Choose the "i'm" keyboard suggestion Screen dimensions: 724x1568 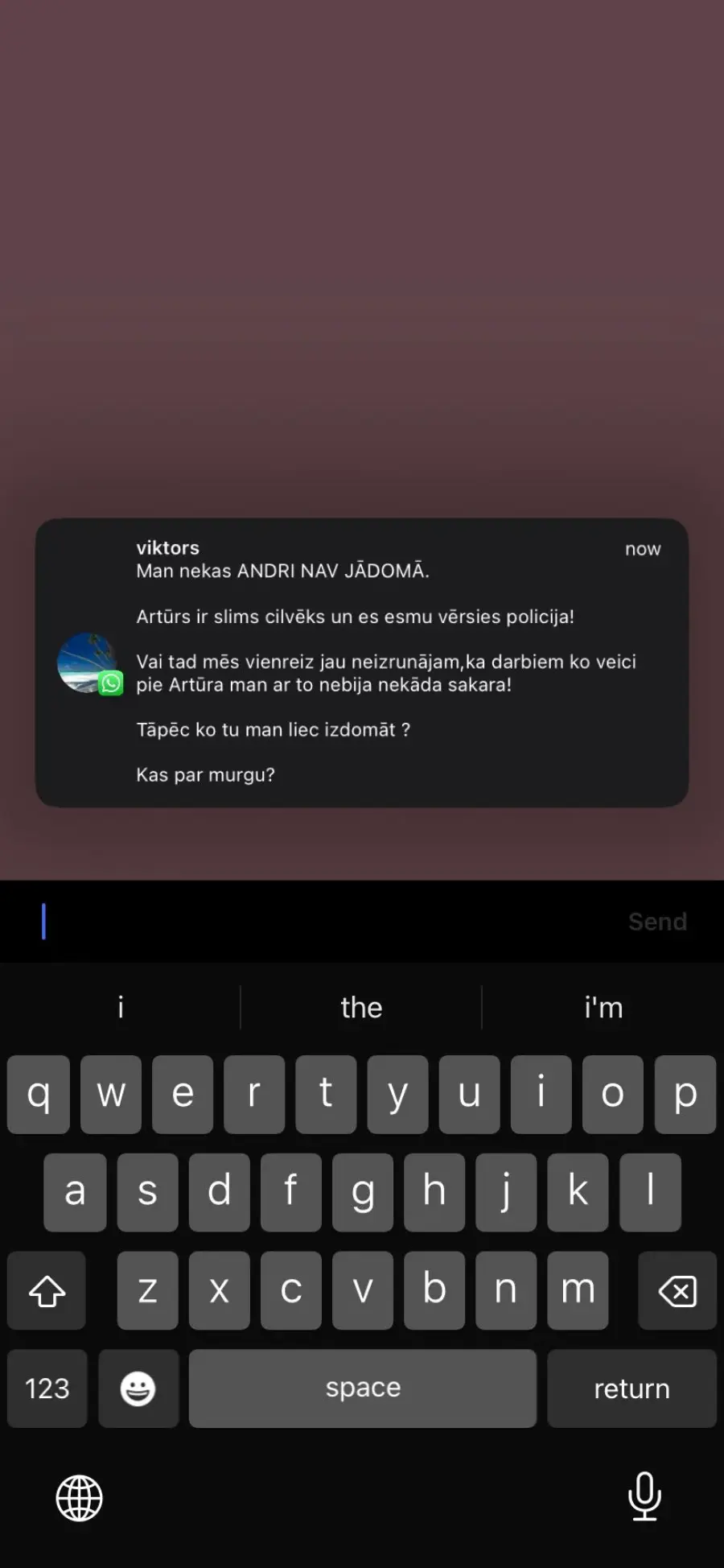click(x=603, y=1007)
